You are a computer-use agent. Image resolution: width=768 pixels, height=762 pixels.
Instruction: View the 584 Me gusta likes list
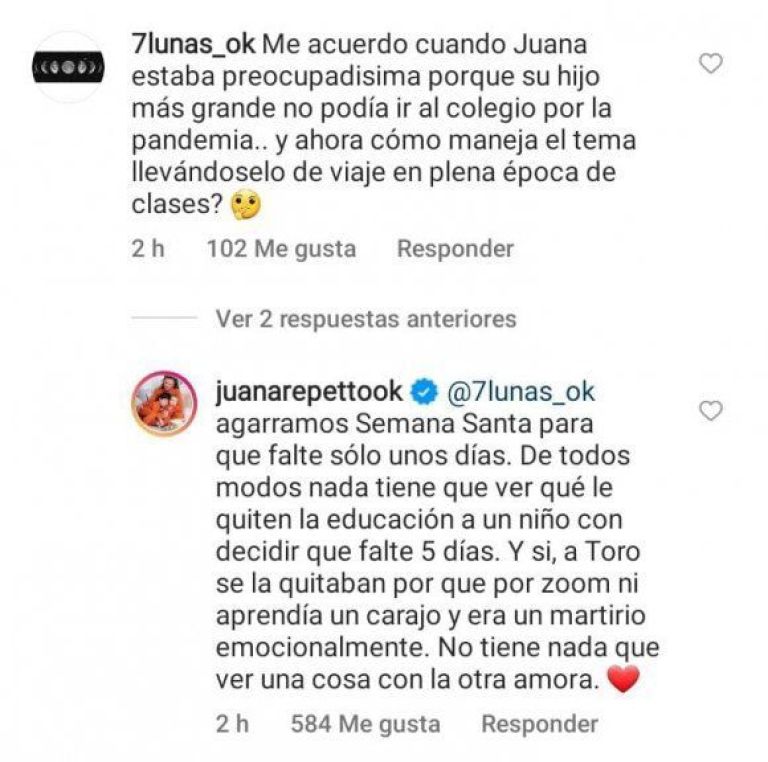coord(365,723)
